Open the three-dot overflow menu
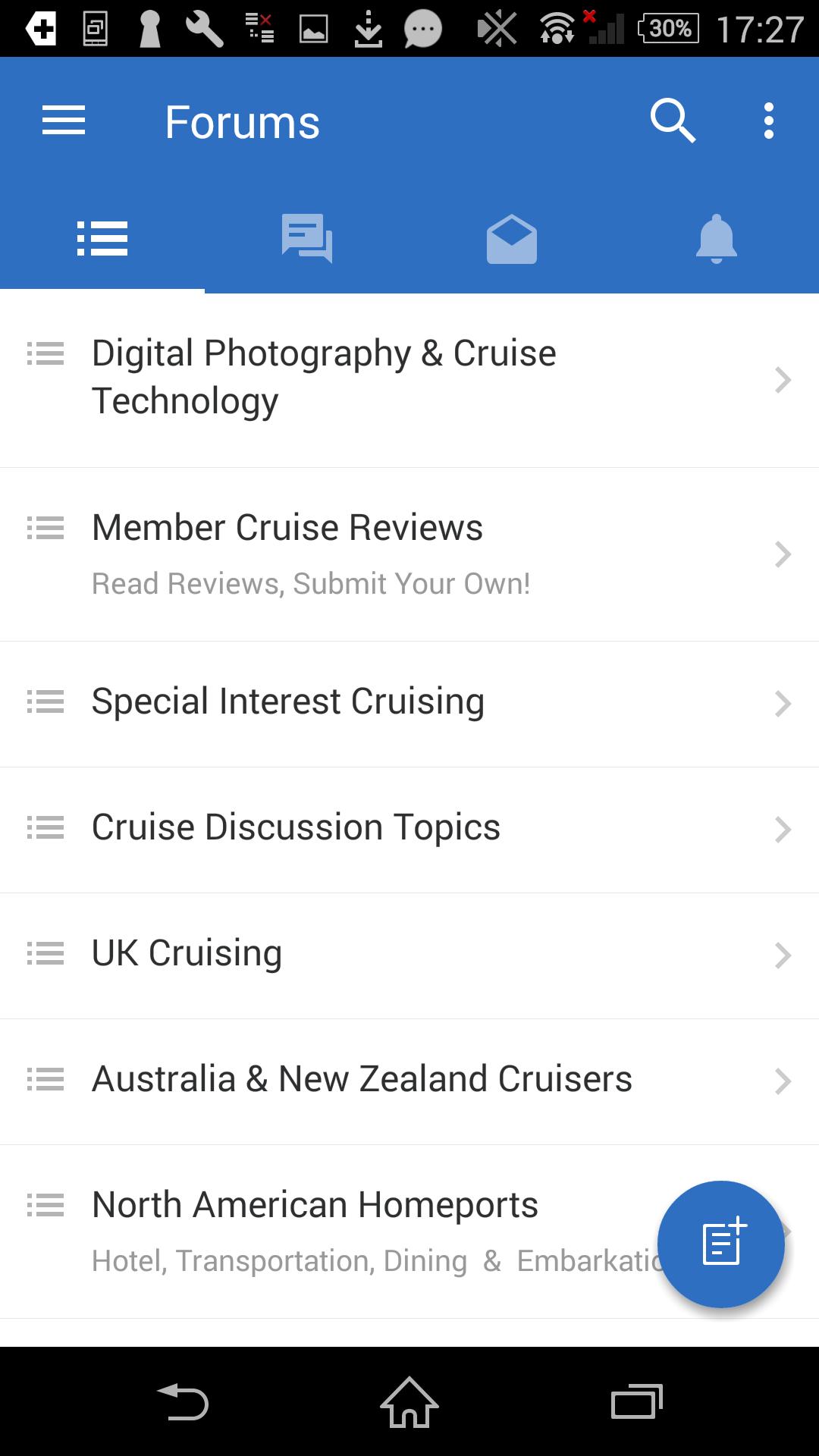The height and width of the screenshot is (1456, 819). (x=768, y=121)
